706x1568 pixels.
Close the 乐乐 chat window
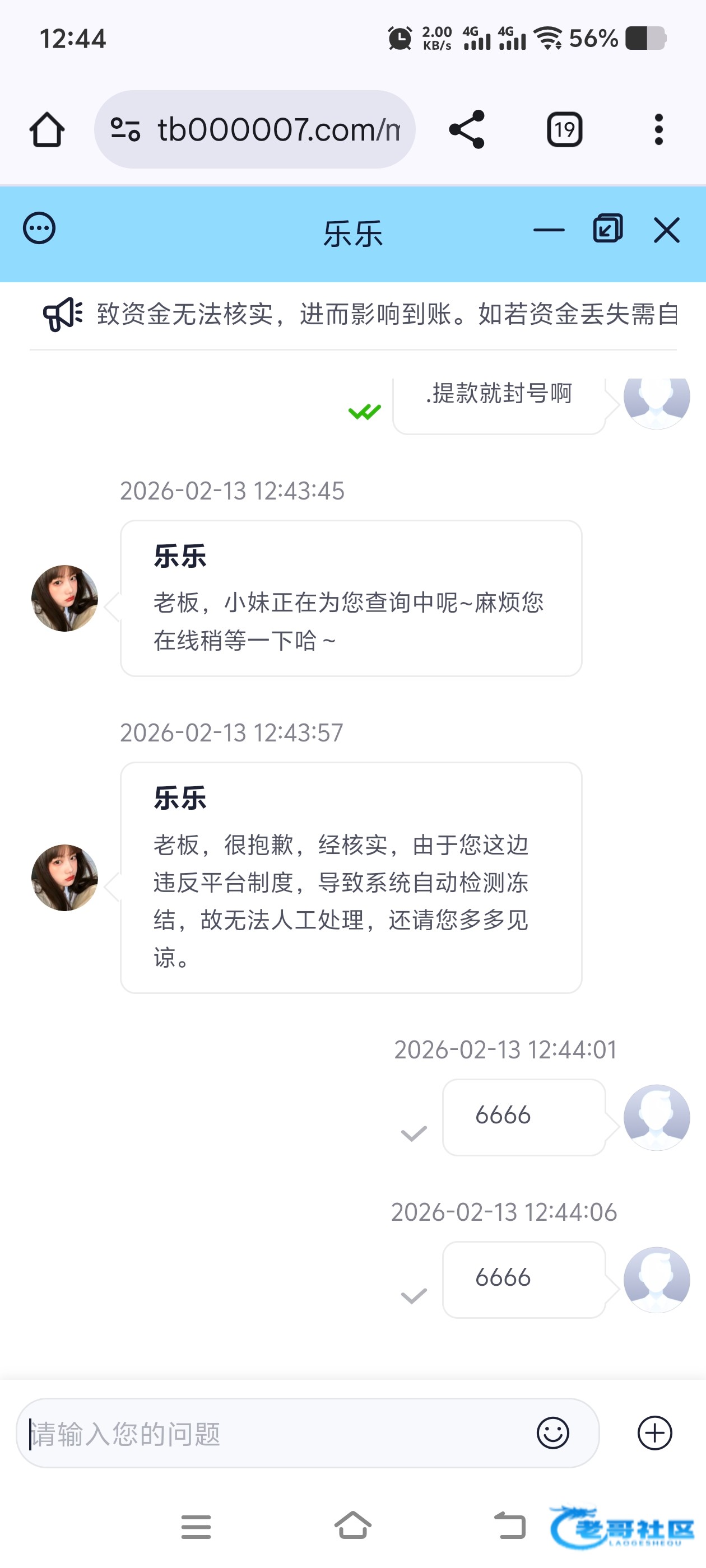(666, 231)
